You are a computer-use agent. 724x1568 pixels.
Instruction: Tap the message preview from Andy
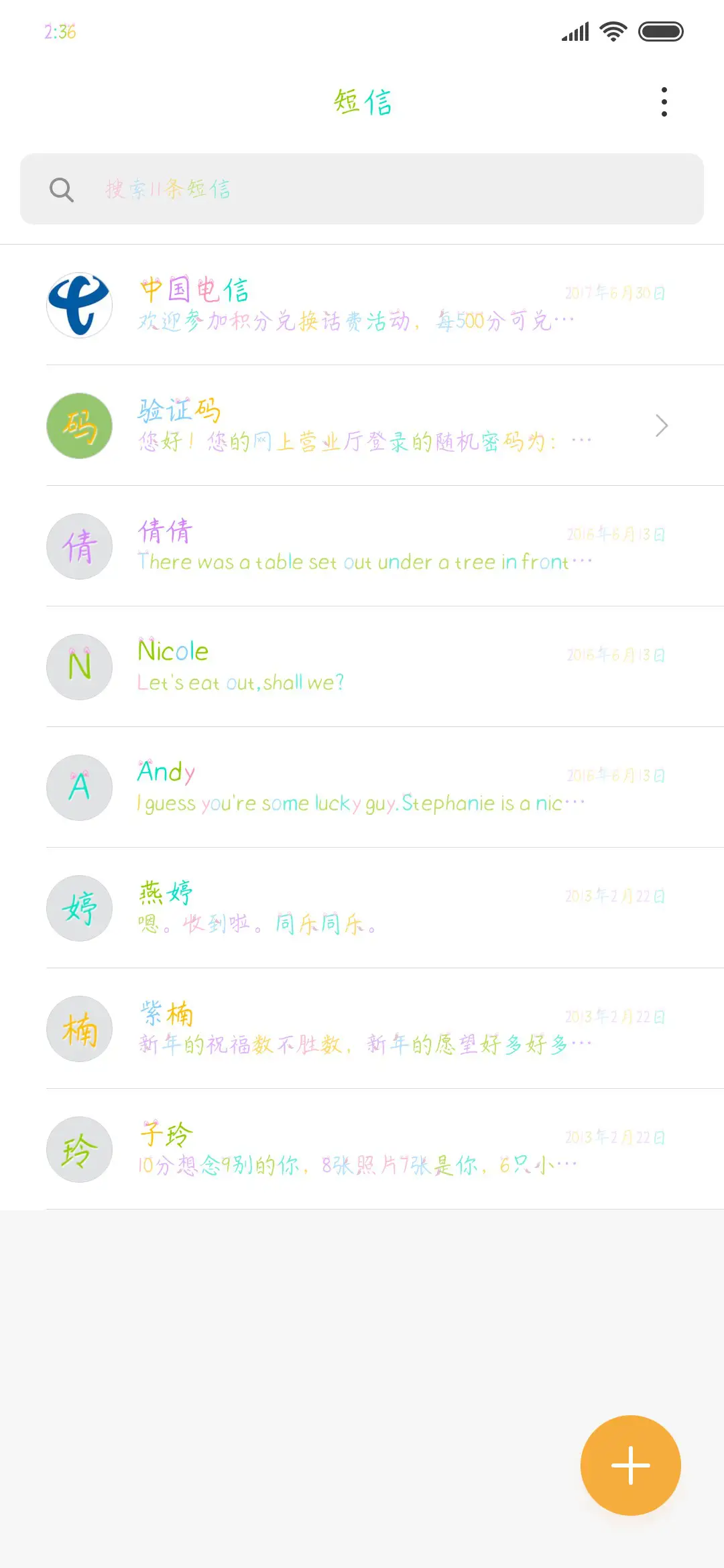tap(349, 803)
